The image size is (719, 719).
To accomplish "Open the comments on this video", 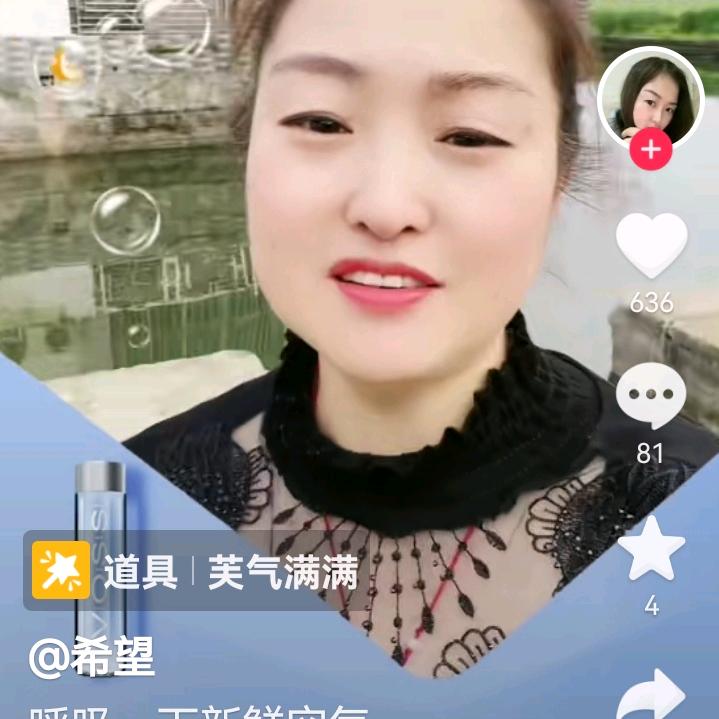I will [x=651, y=395].
